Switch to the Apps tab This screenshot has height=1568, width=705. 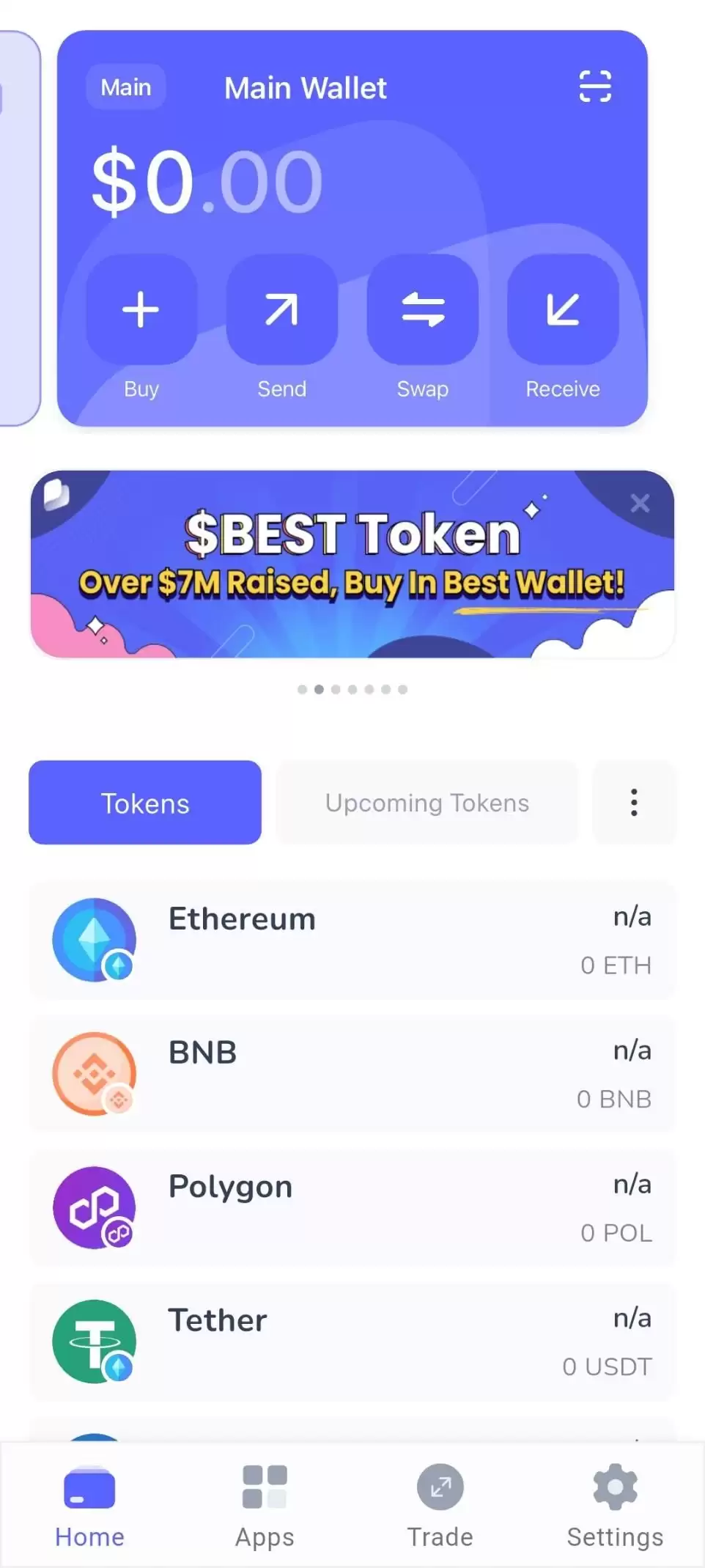(265, 1506)
